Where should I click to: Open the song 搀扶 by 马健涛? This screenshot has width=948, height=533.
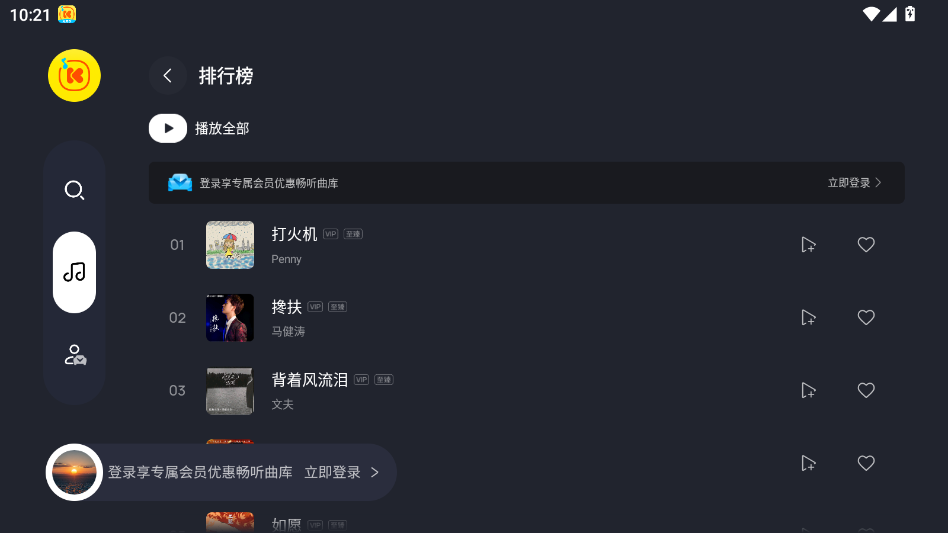click(x=286, y=308)
